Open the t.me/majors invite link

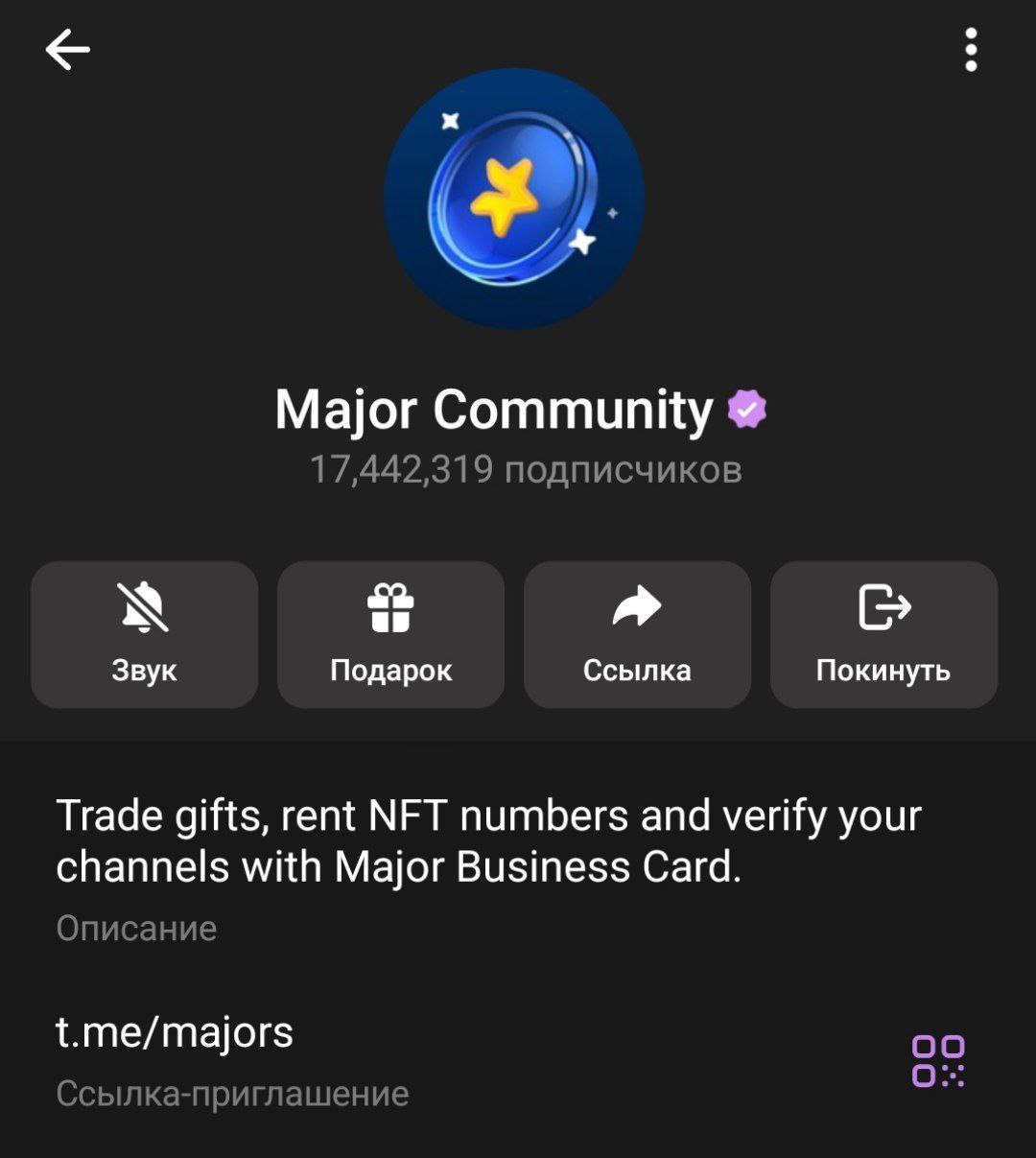175,1032
